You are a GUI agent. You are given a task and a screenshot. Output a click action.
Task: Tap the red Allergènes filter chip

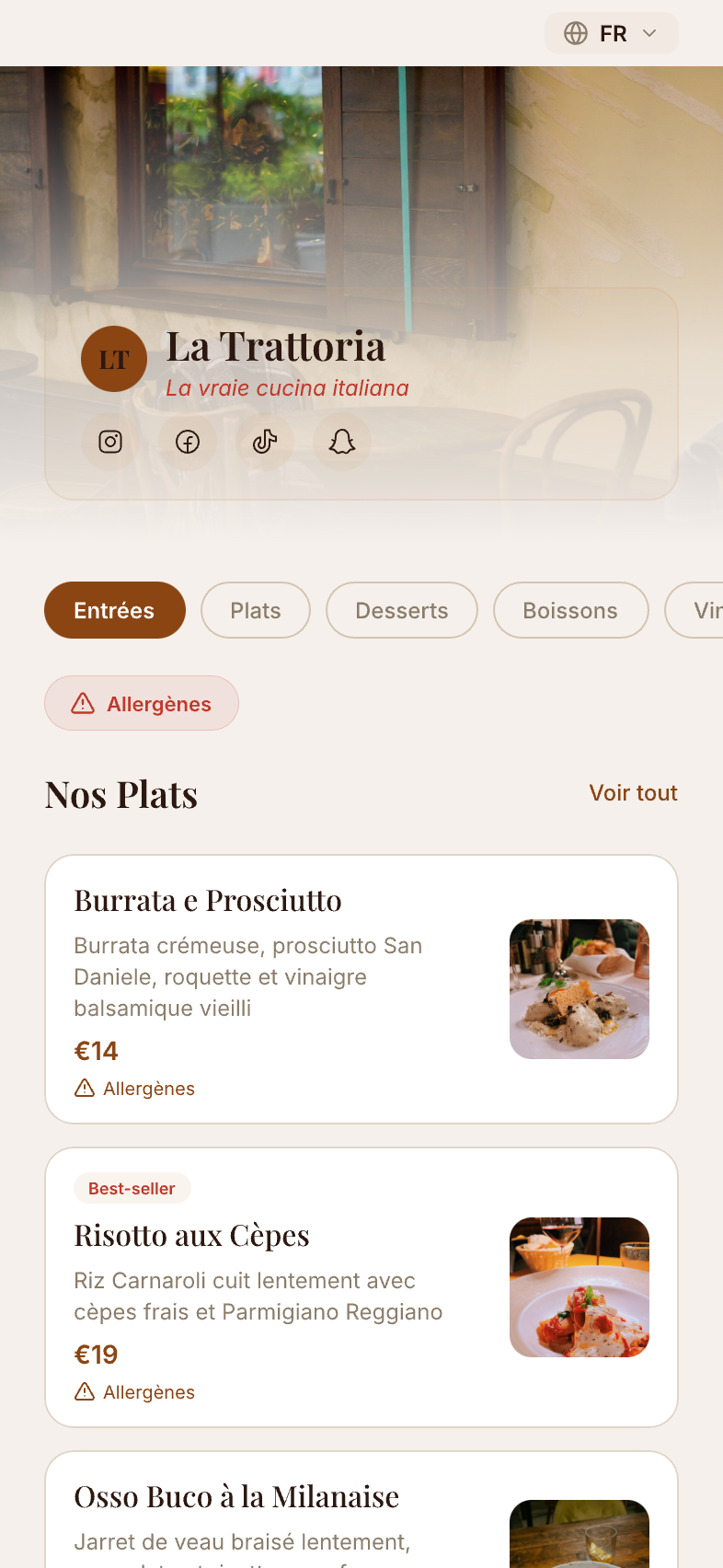pos(142,704)
